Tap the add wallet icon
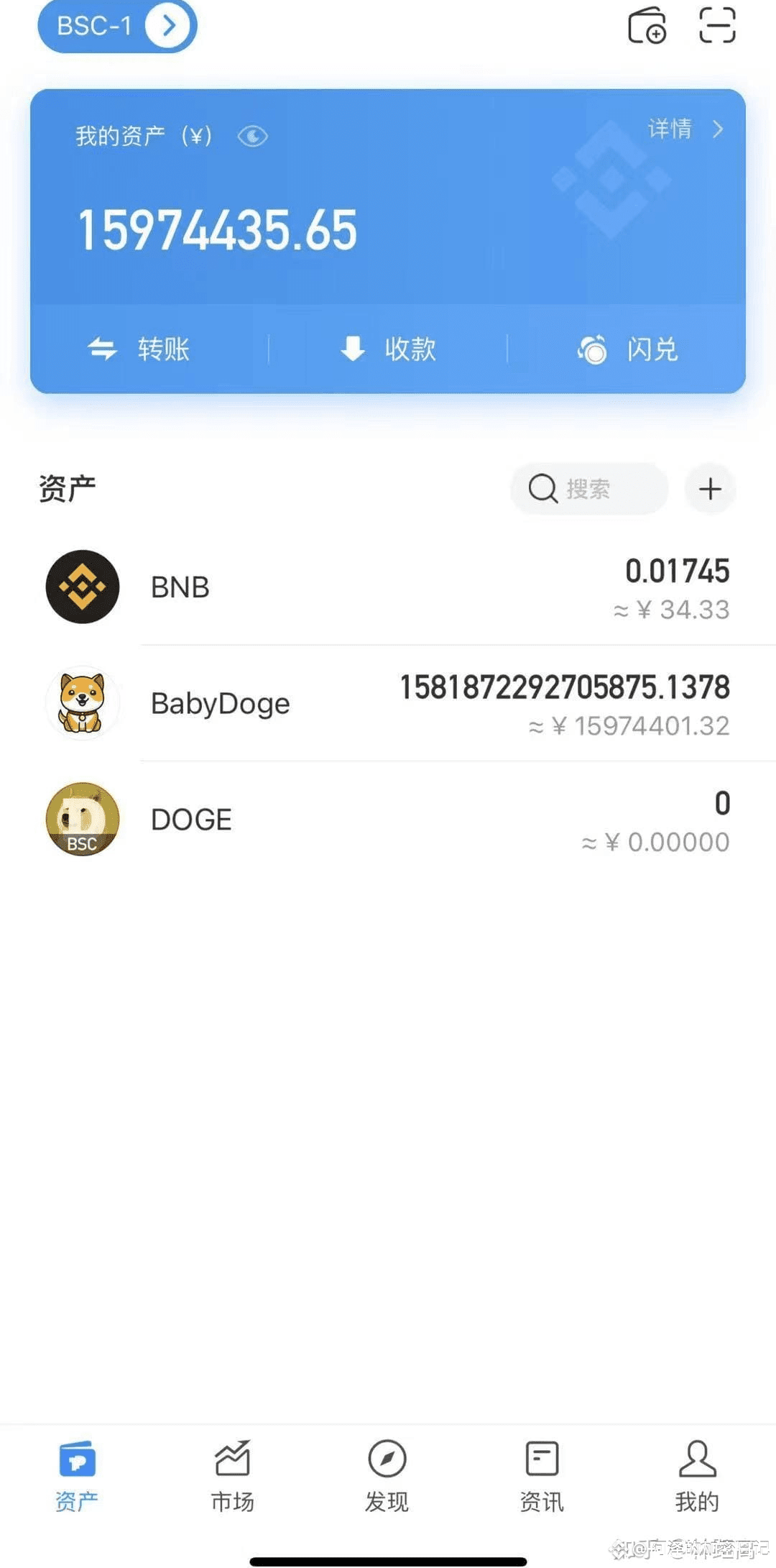The width and height of the screenshot is (776, 1568). point(647,27)
